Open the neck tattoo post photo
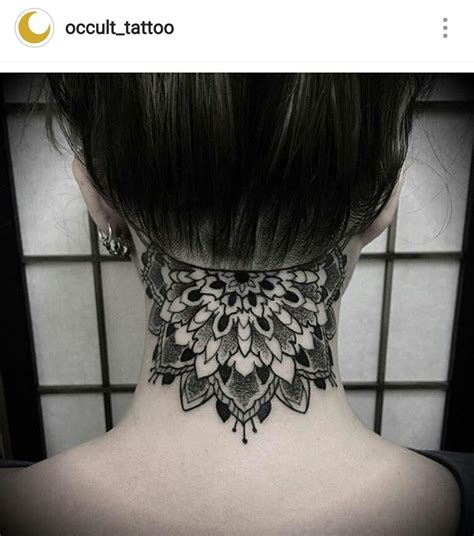The image size is (474, 536). (x=237, y=304)
